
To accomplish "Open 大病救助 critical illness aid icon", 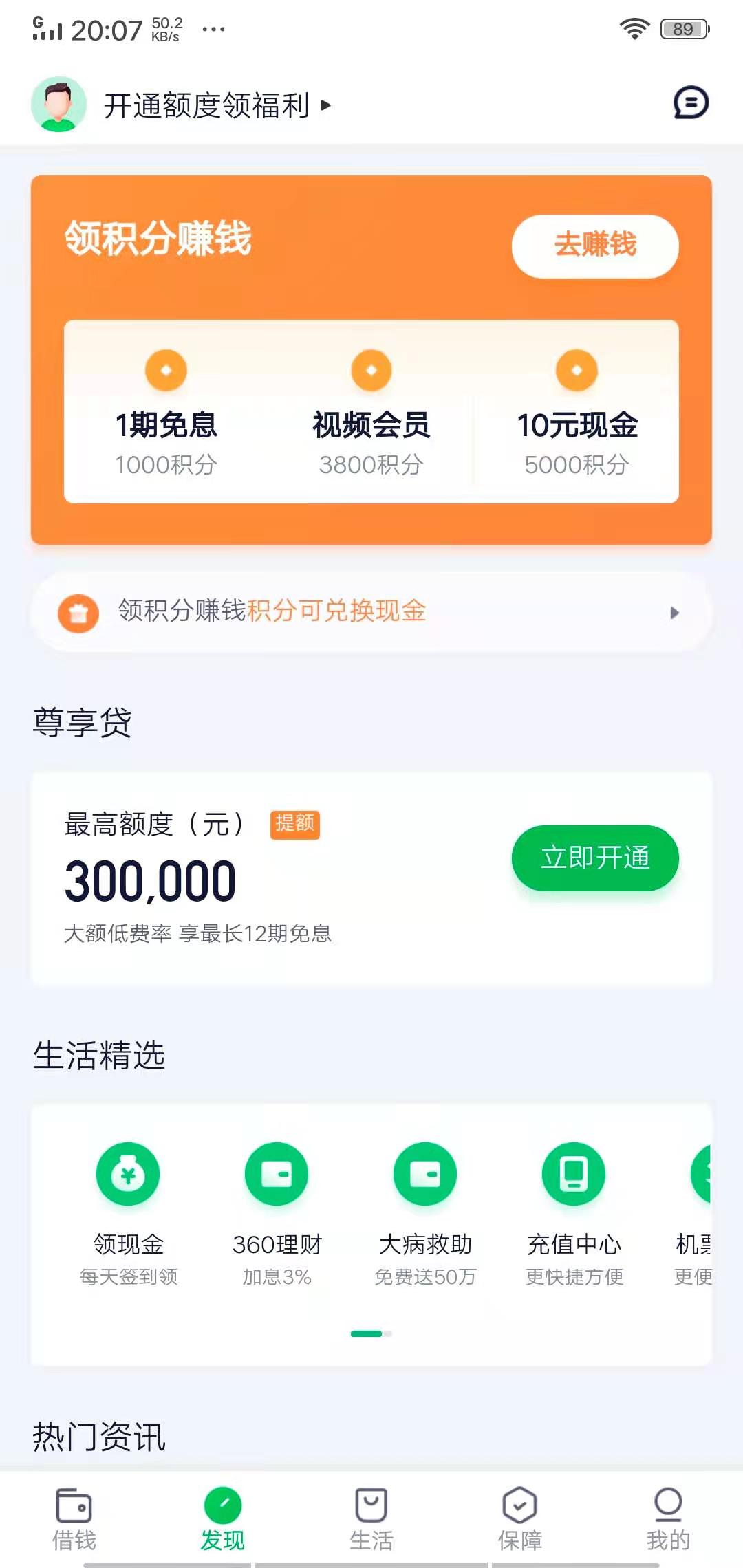I will tap(424, 1174).
